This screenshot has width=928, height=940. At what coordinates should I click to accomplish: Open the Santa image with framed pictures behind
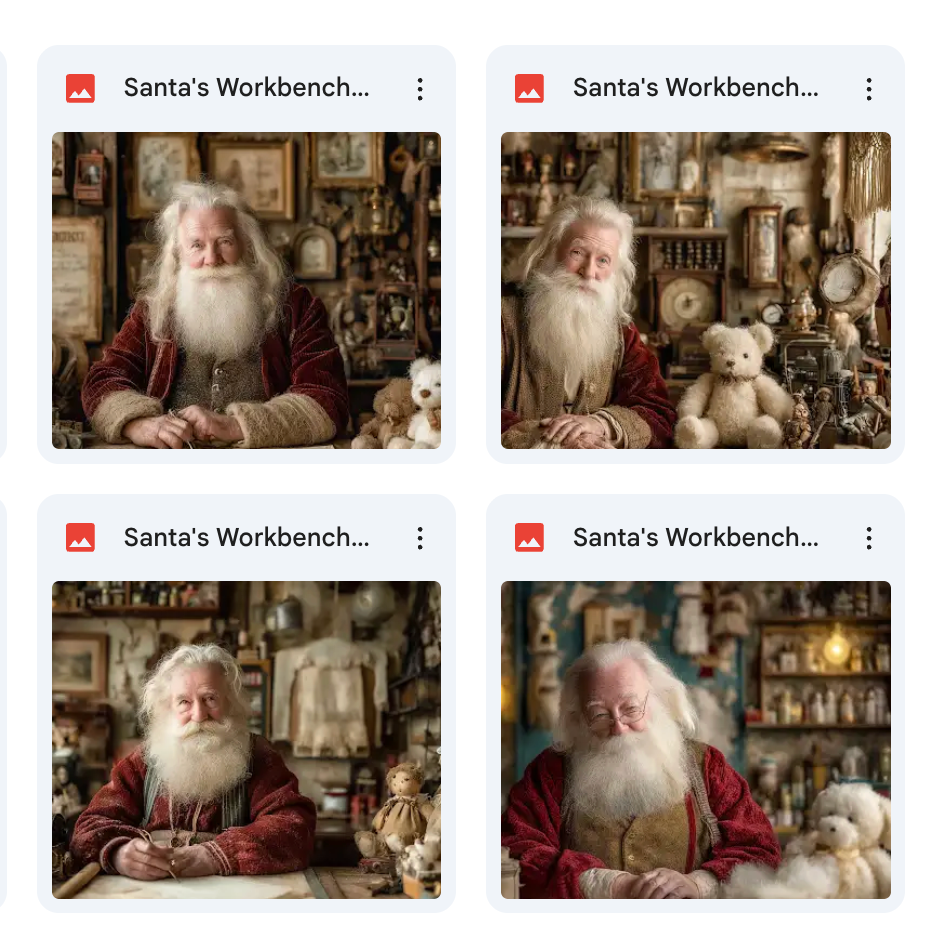pos(246,290)
